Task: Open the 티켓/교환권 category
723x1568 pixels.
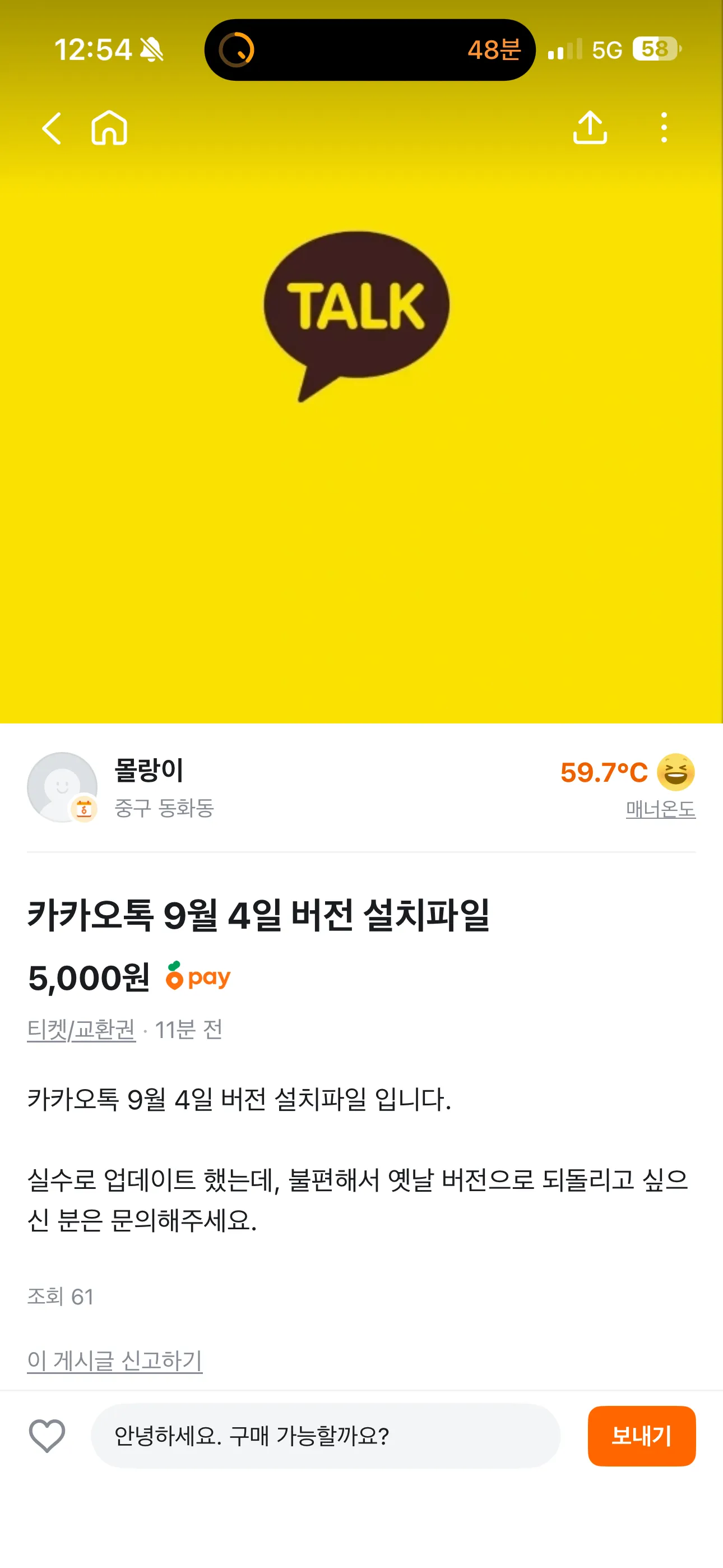Action: (82, 1030)
